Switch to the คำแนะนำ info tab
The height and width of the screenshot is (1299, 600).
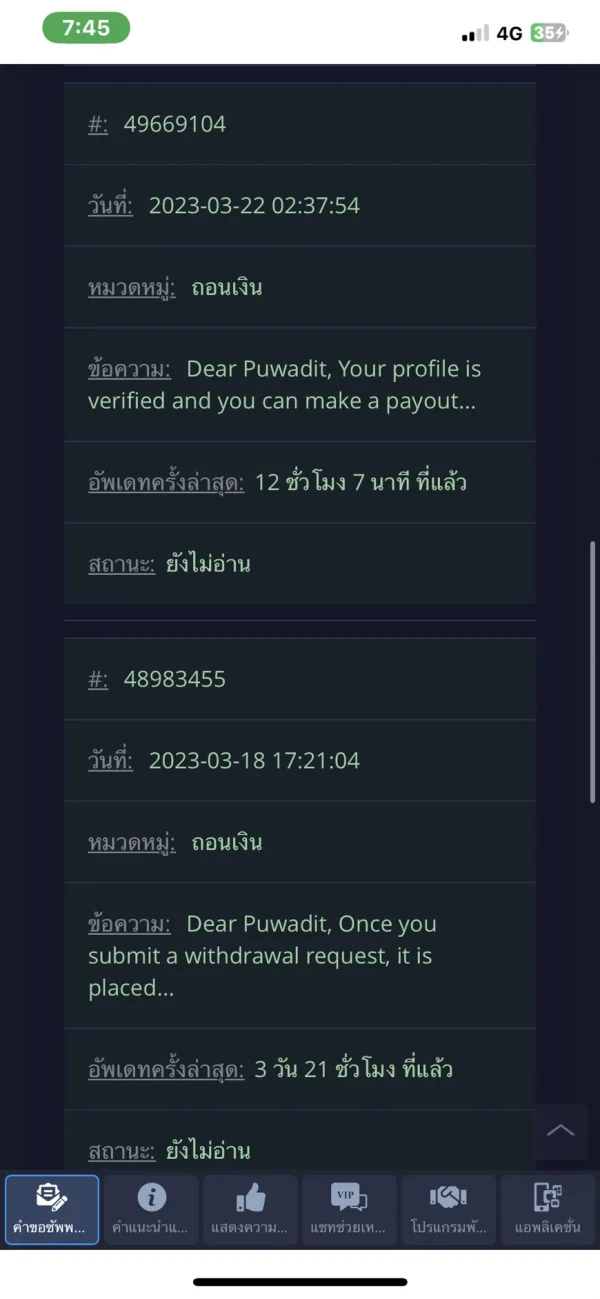pyautogui.click(x=151, y=1210)
